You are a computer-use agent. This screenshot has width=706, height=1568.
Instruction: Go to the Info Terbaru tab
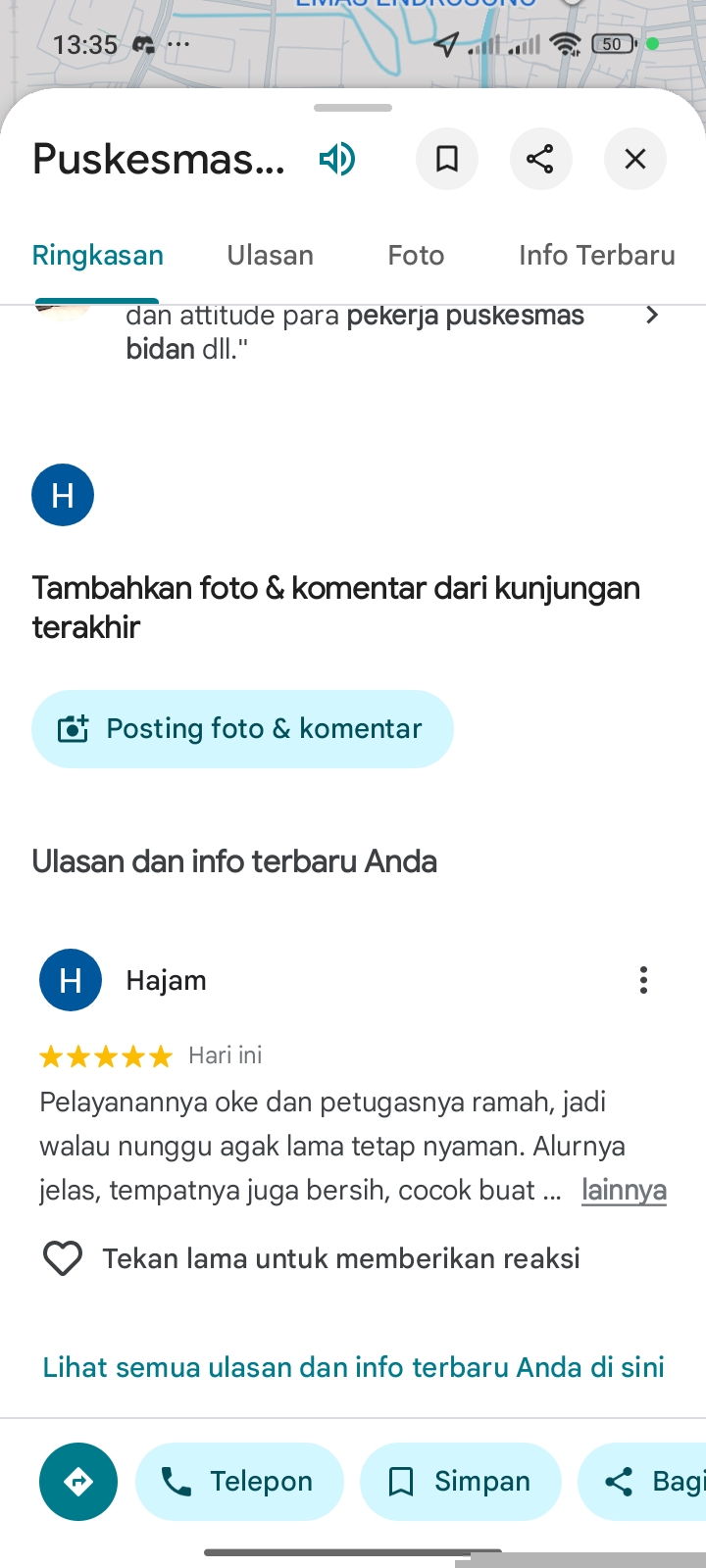(x=596, y=256)
